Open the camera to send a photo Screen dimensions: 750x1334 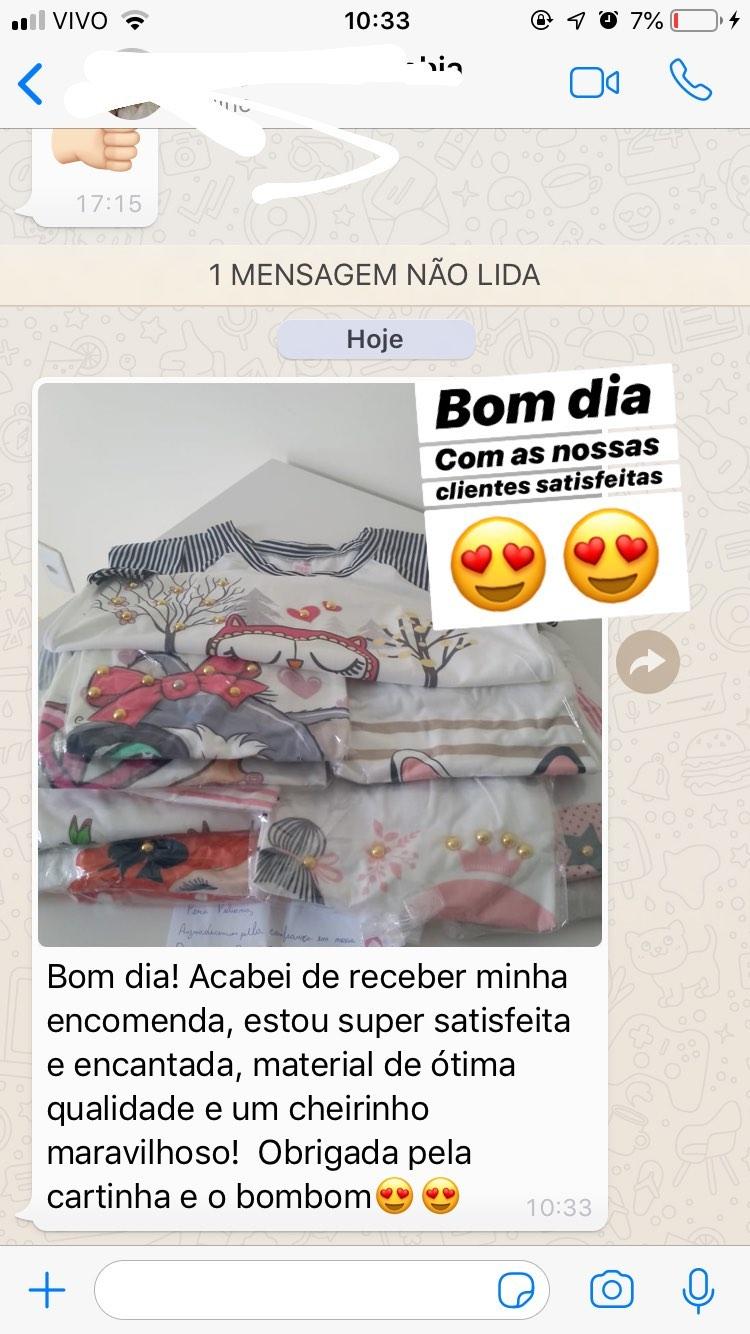tap(611, 1290)
